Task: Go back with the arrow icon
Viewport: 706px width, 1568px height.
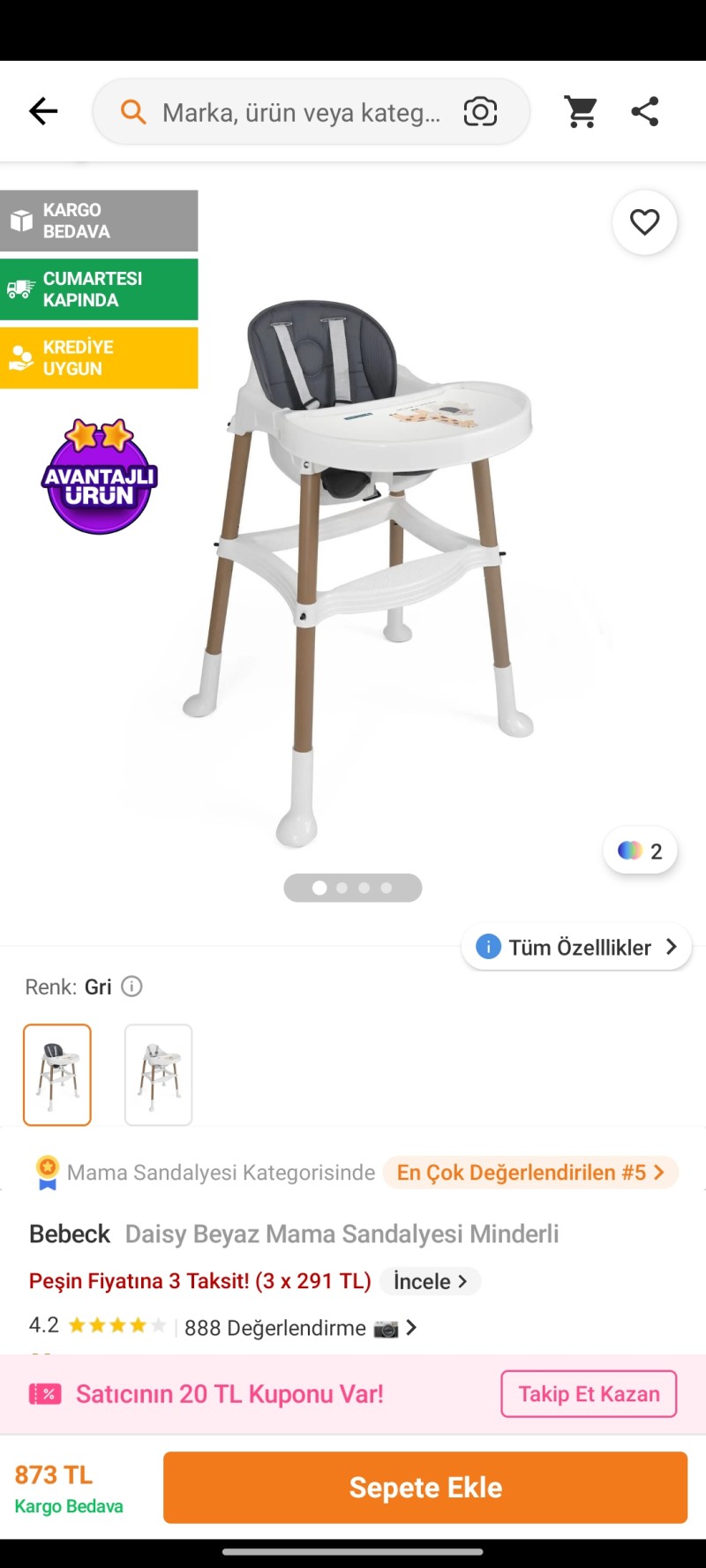Action: coord(42,111)
